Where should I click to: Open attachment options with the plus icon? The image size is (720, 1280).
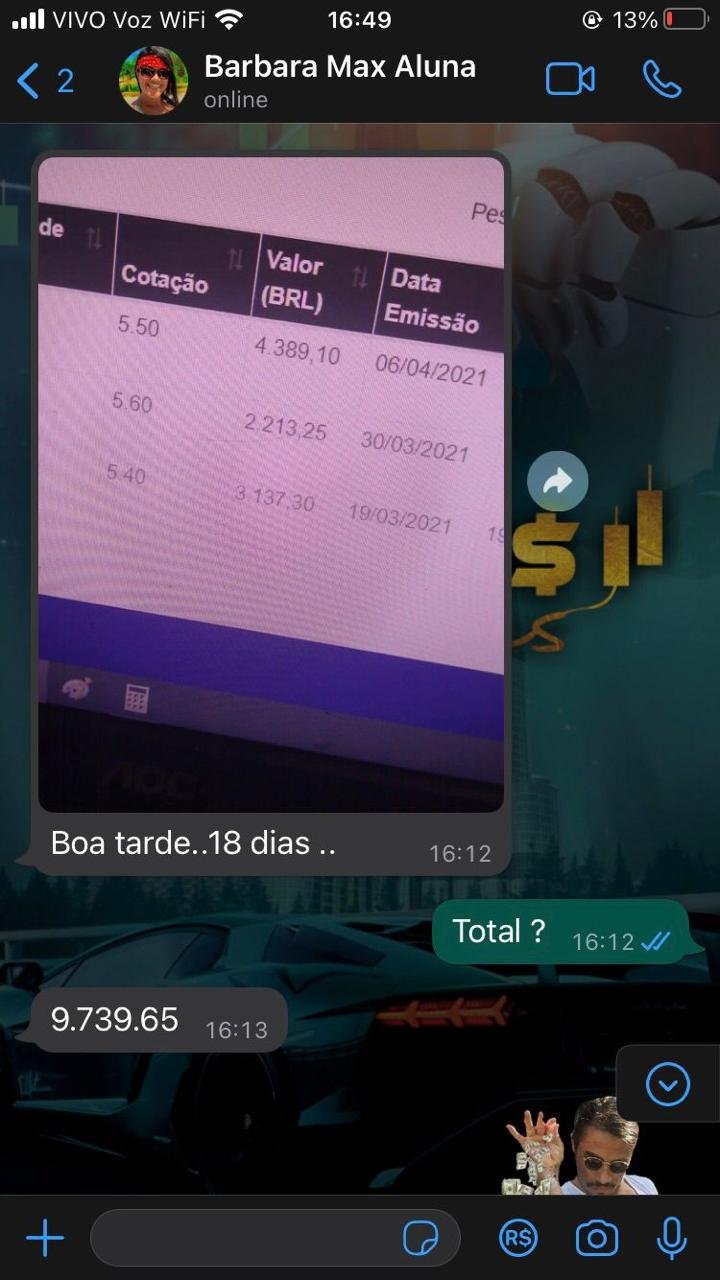pos(43,1237)
